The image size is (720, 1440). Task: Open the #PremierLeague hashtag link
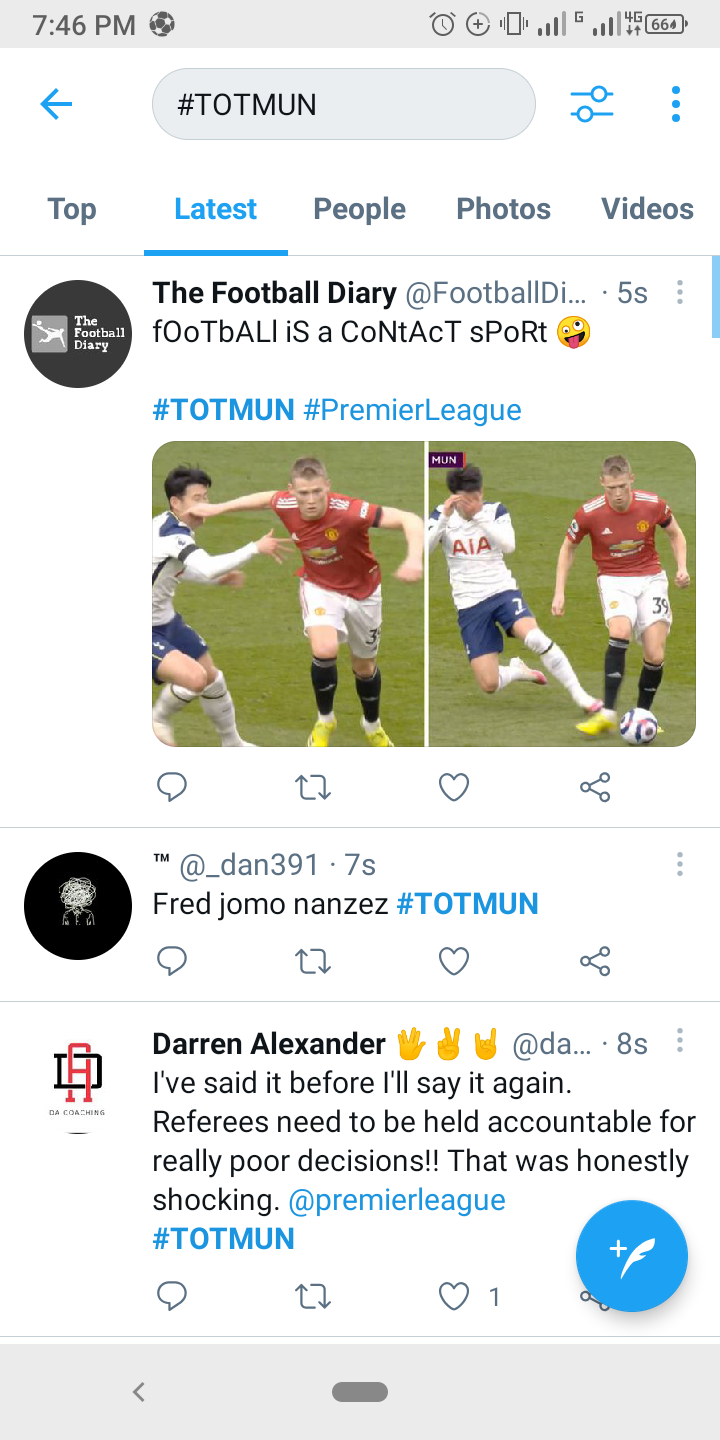click(x=412, y=410)
